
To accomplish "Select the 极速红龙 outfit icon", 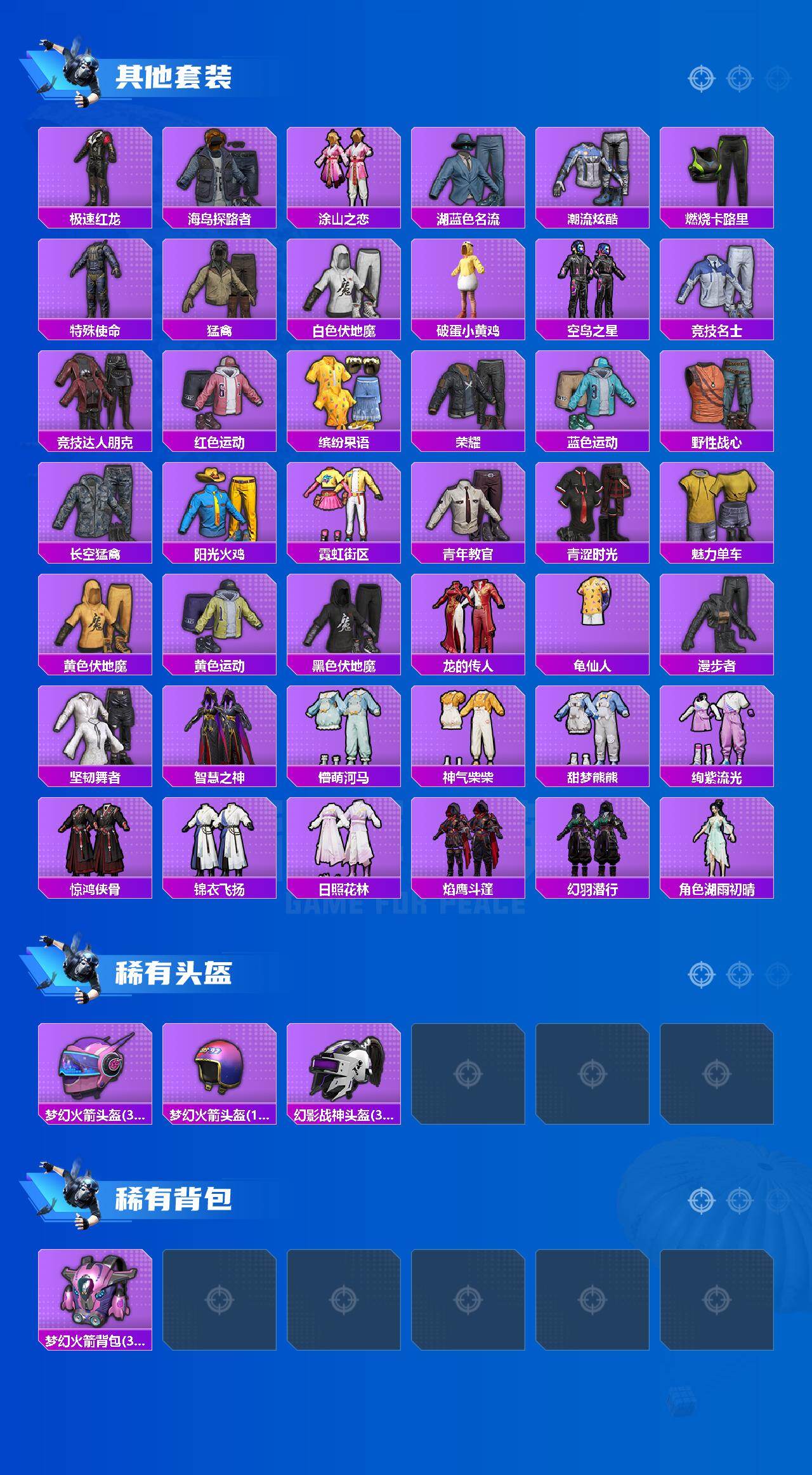I will click(x=94, y=168).
